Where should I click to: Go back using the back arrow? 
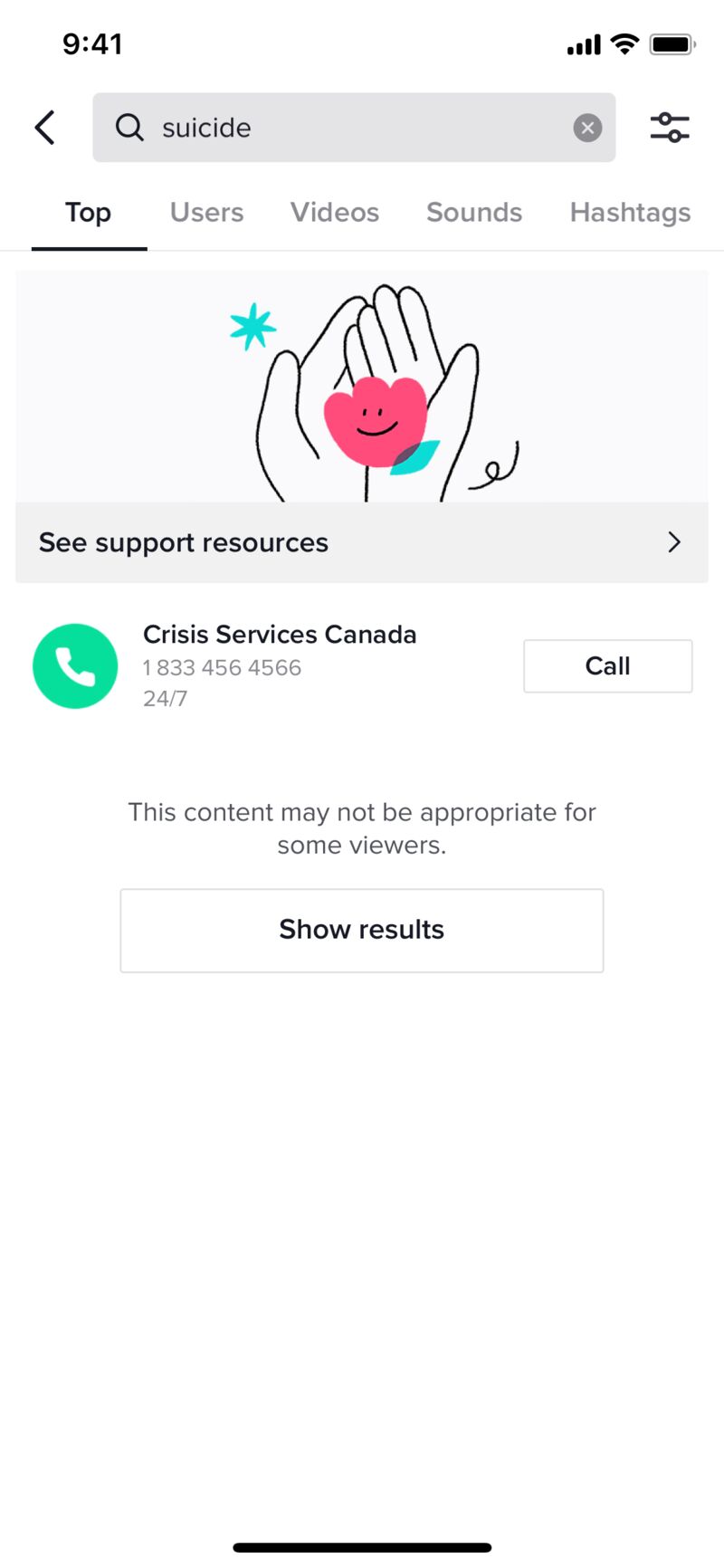point(45,128)
